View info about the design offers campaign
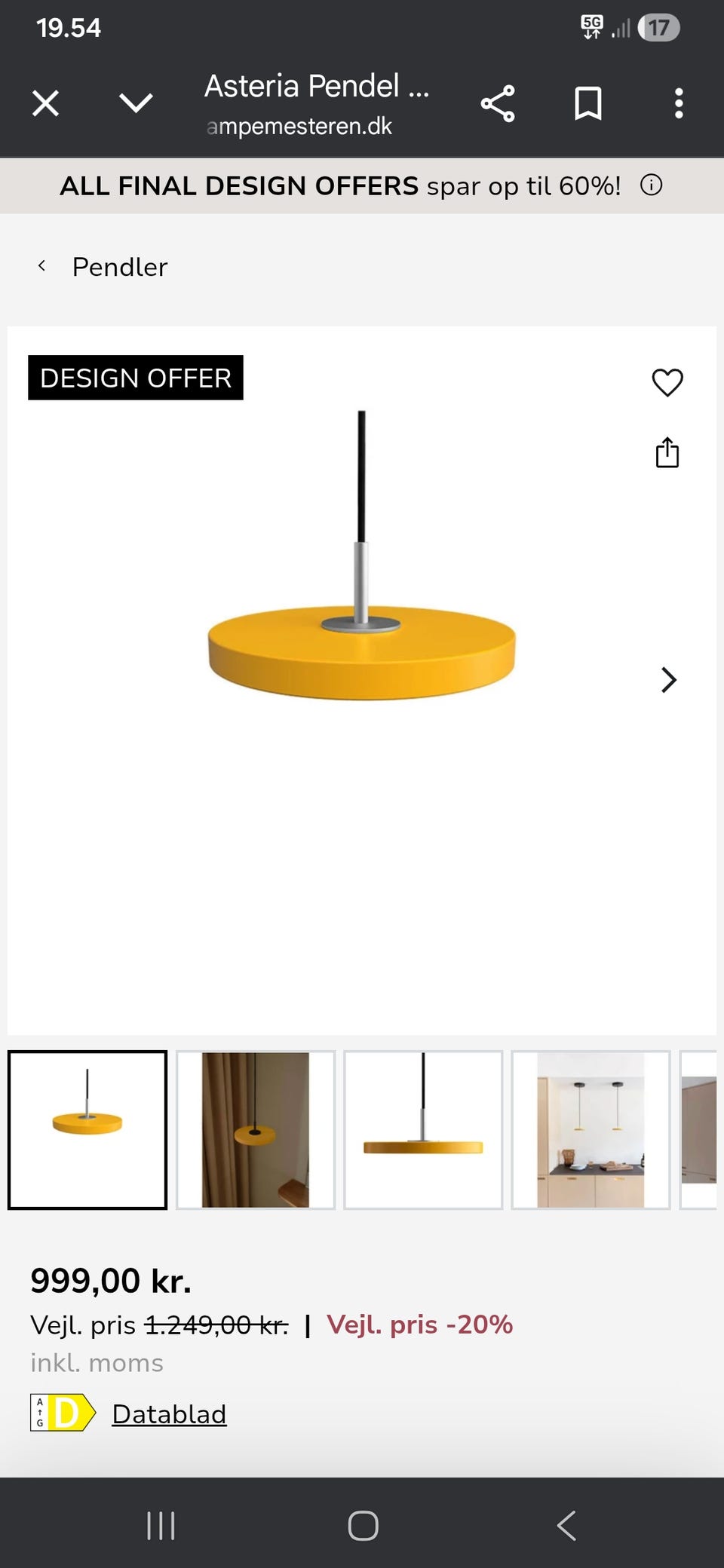This screenshot has width=724, height=1568. click(x=653, y=185)
